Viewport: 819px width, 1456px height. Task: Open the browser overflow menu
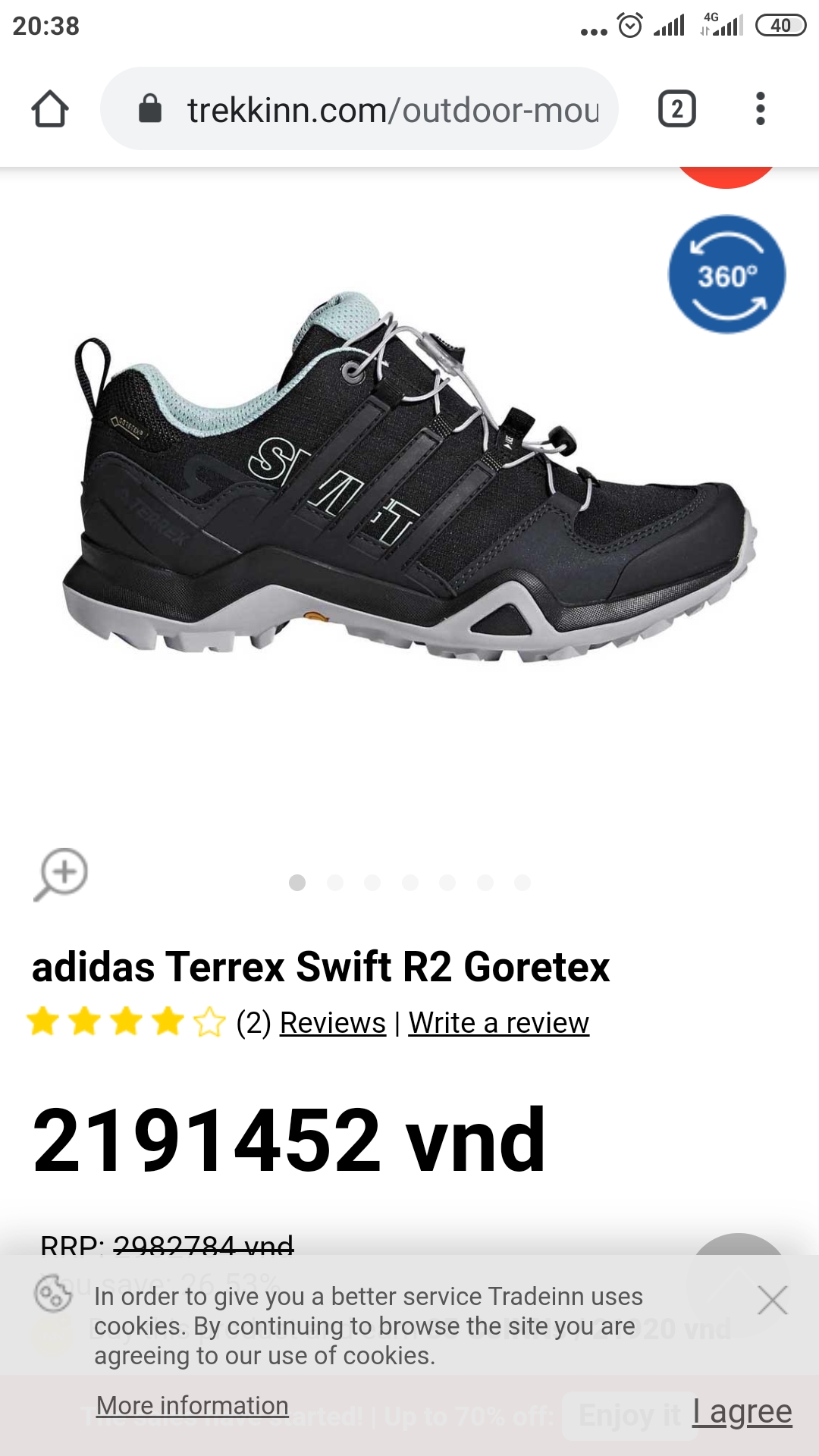click(x=761, y=109)
